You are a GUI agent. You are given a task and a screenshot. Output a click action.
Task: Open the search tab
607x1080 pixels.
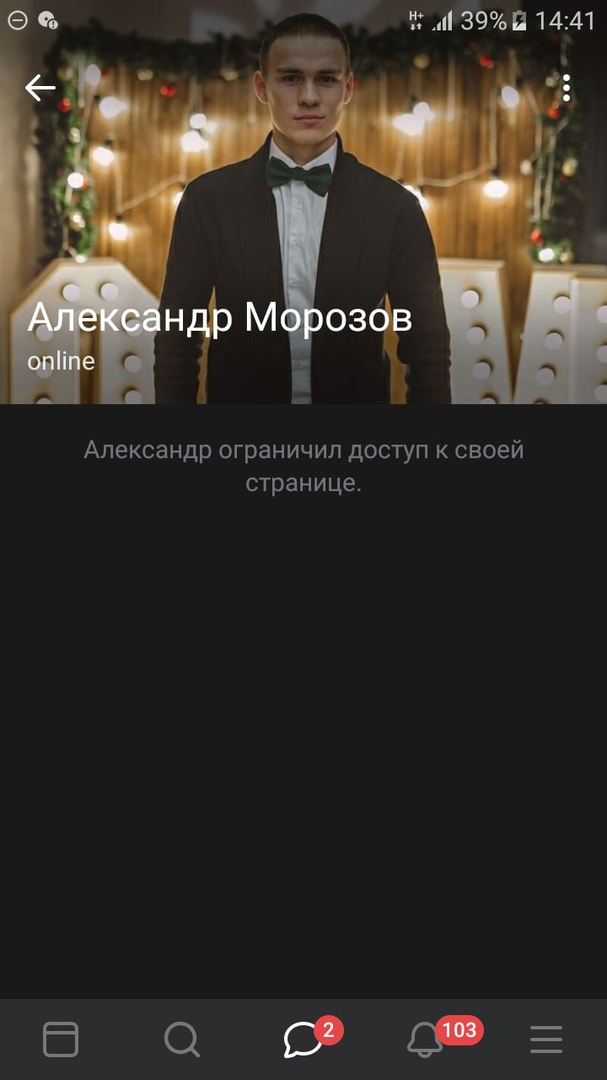(x=182, y=1040)
